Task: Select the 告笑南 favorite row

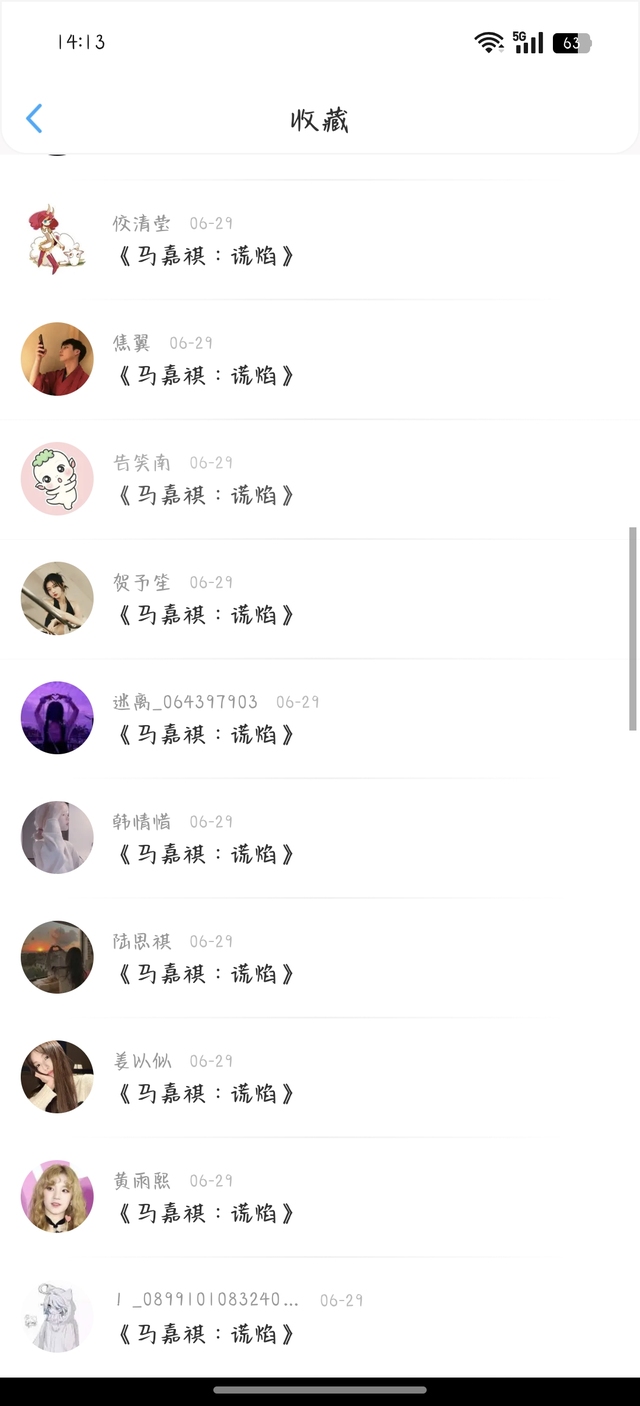Action: point(205,495)
